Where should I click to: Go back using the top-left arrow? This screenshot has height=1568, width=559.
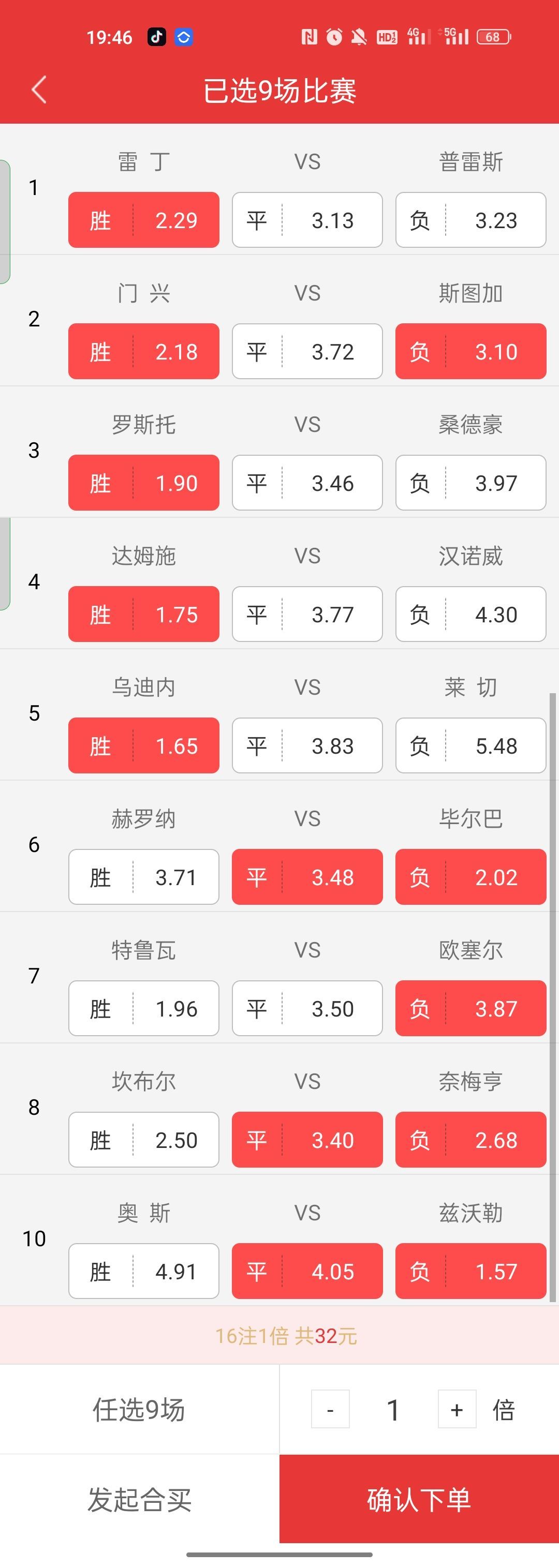click(x=39, y=90)
